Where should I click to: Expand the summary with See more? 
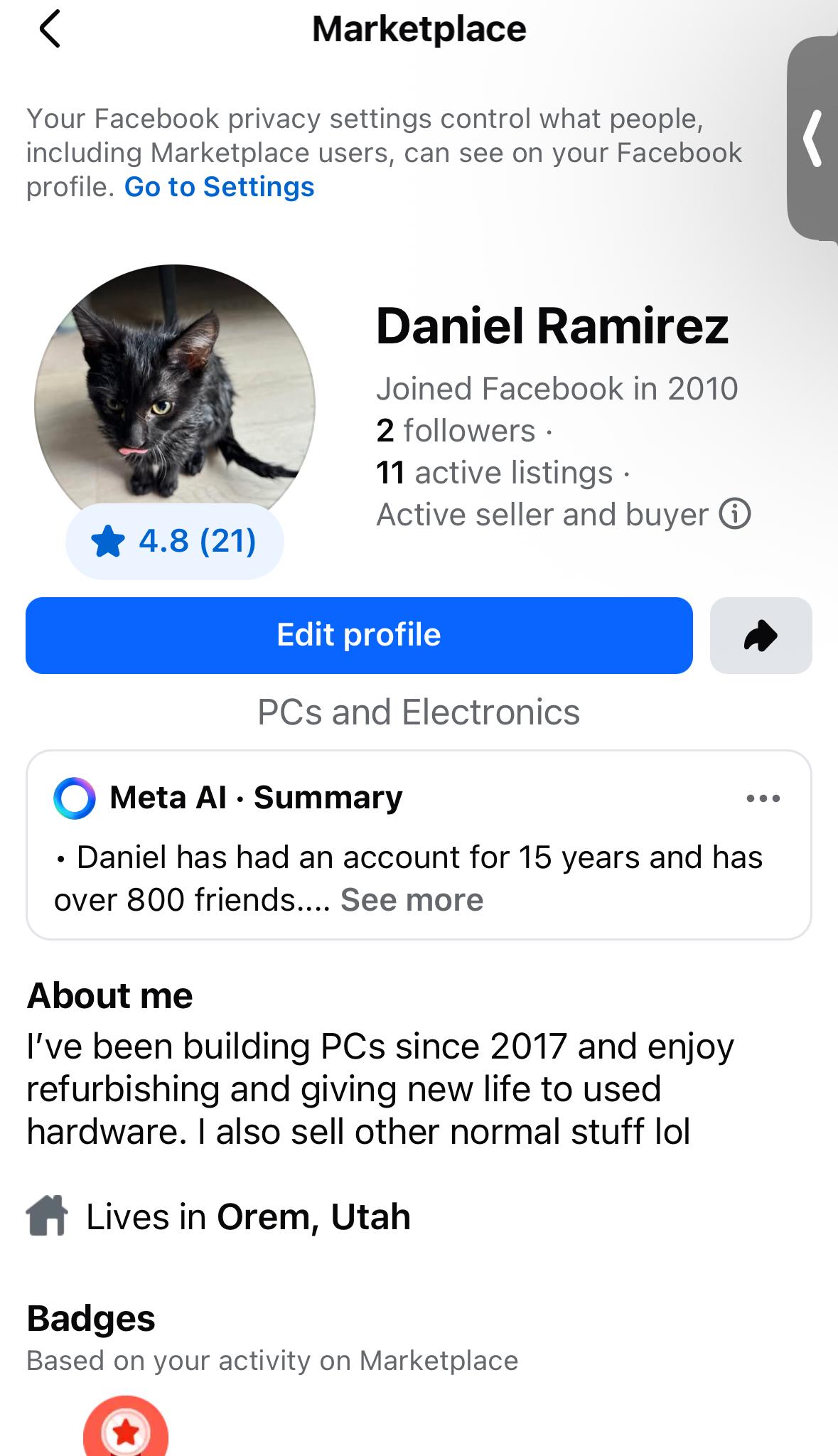pyautogui.click(x=412, y=900)
